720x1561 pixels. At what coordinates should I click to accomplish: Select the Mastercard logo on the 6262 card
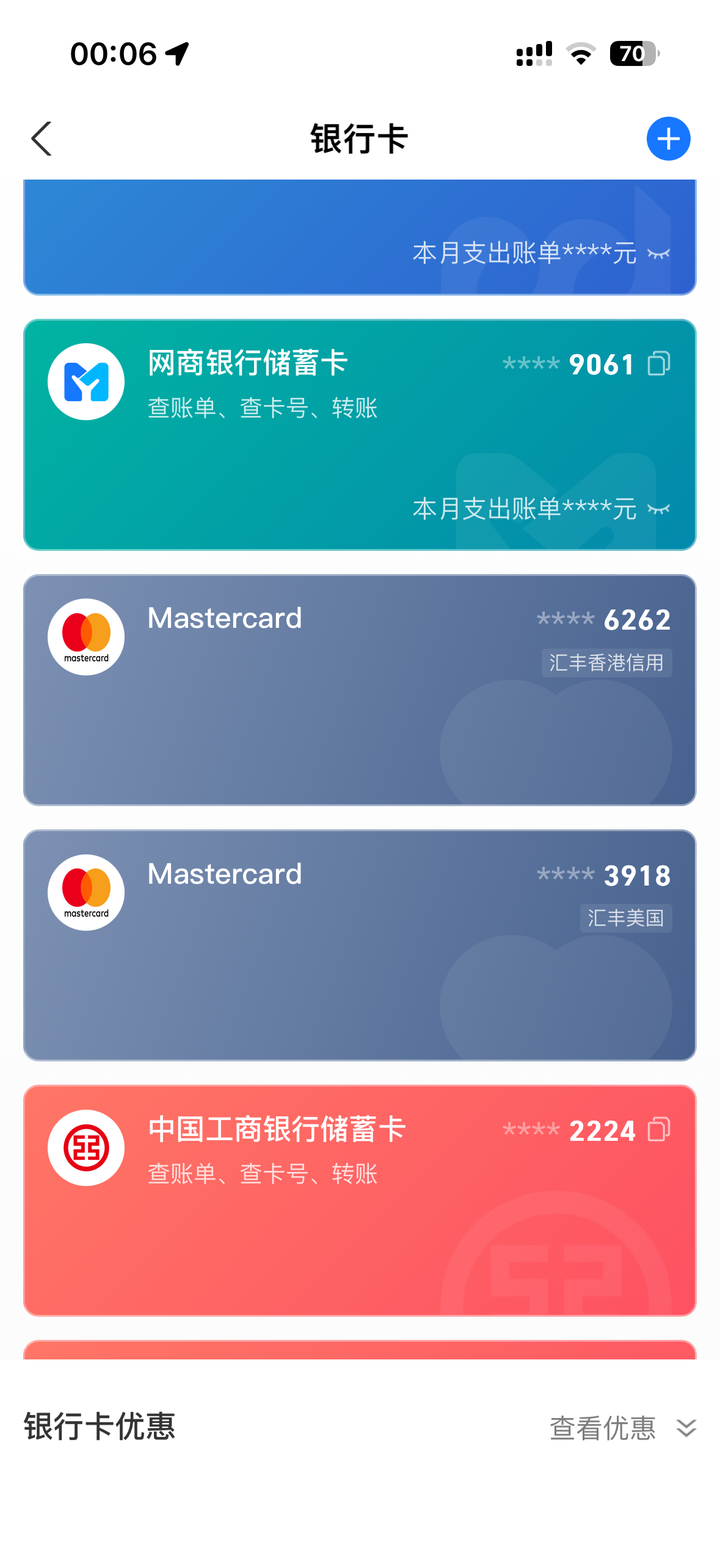click(85, 636)
